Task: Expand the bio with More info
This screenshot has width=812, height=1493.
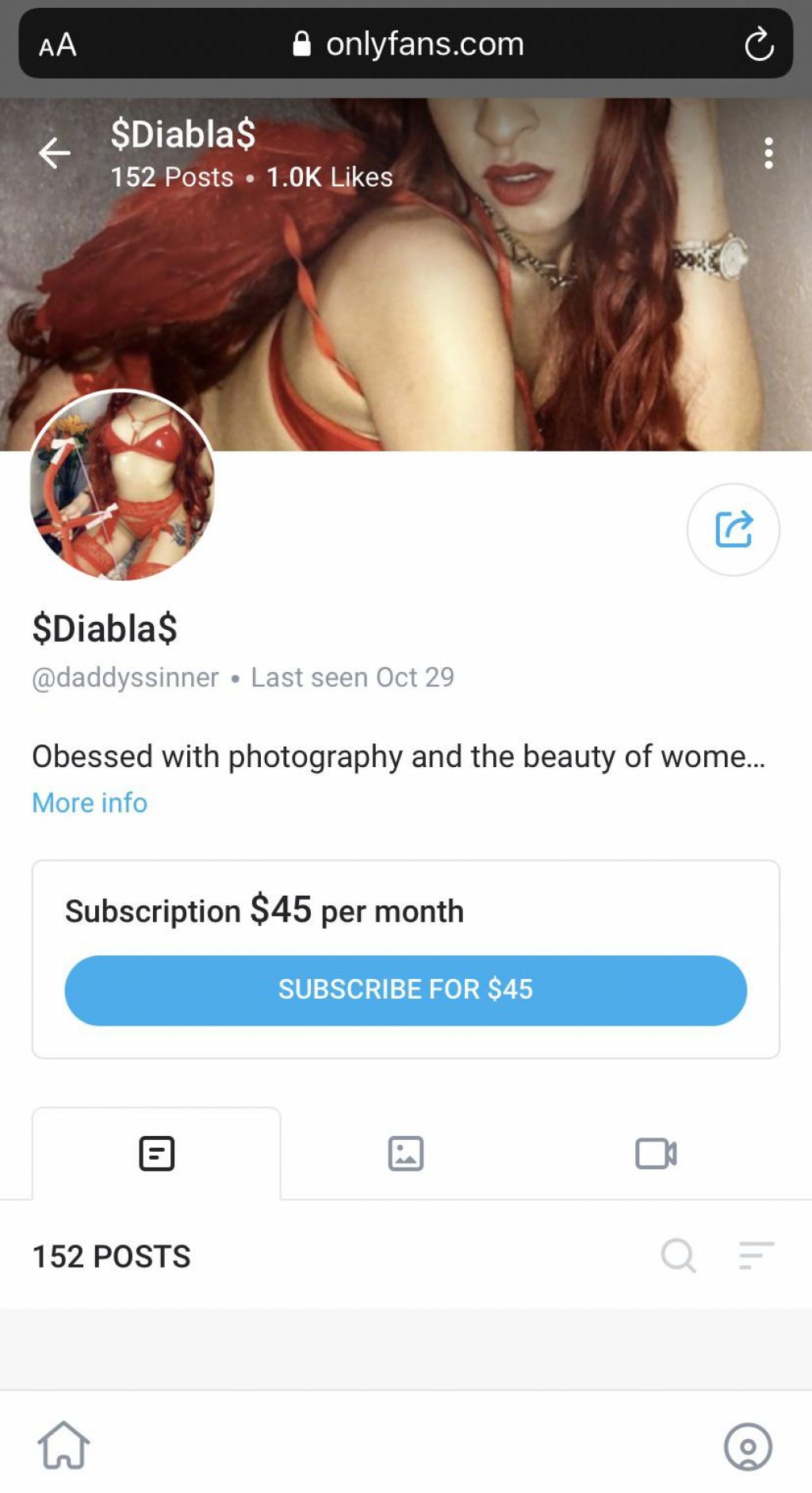Action: (90, 803)
